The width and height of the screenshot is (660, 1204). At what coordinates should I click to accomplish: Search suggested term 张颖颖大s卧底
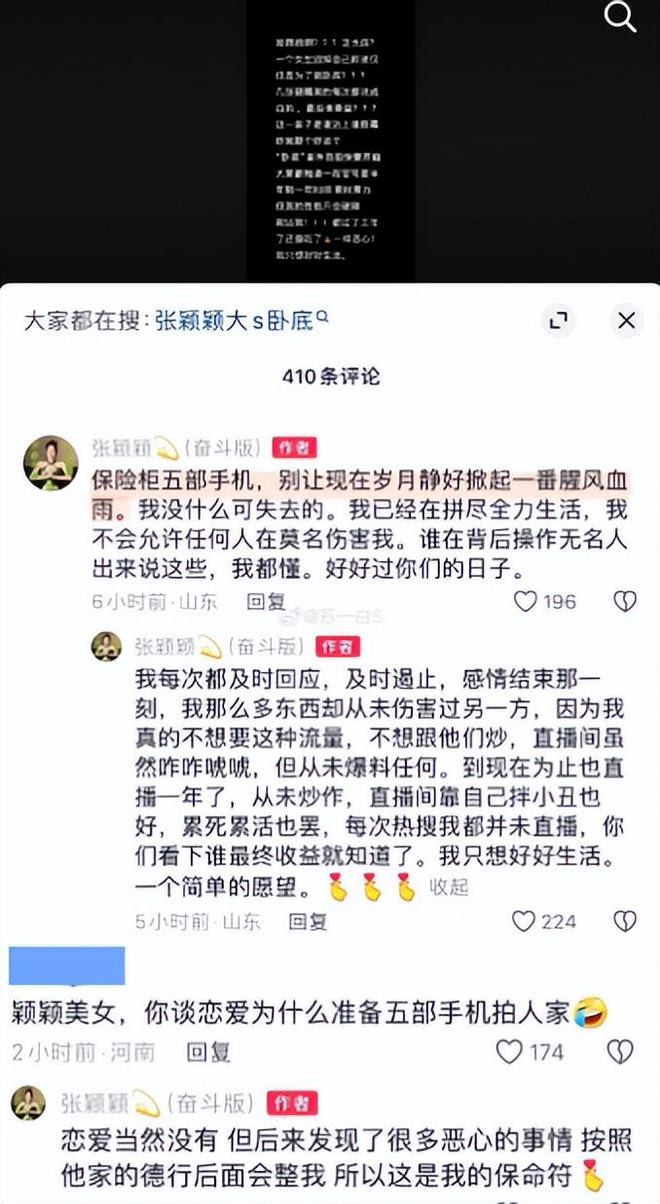tap(240, 321)
